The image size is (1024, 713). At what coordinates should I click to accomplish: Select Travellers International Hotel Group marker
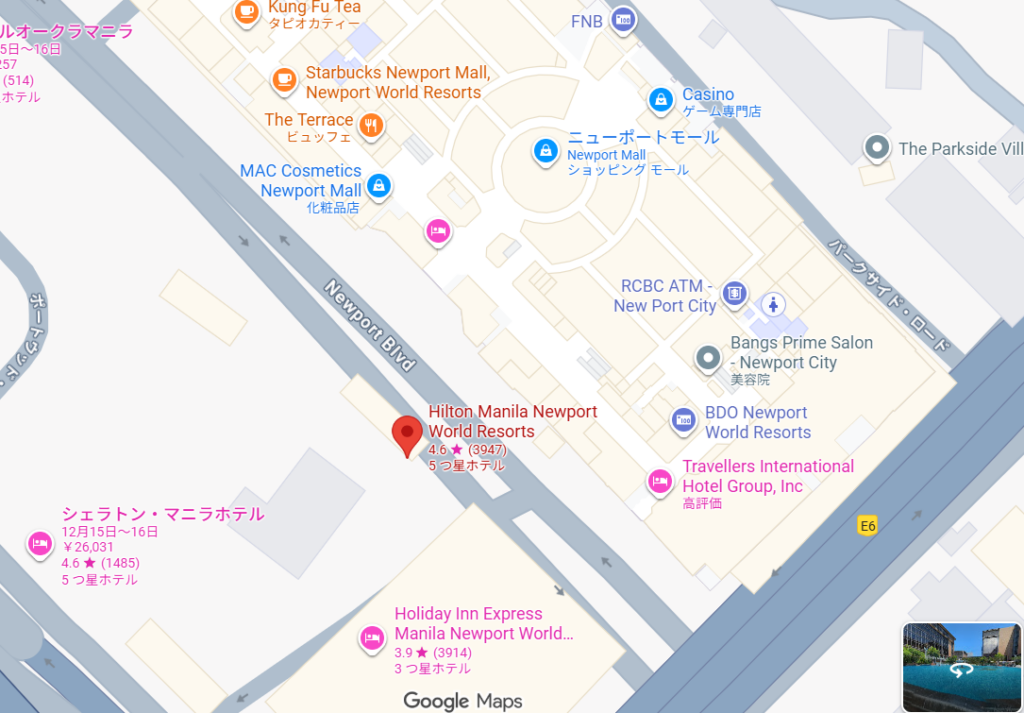[x=659, y=482]
